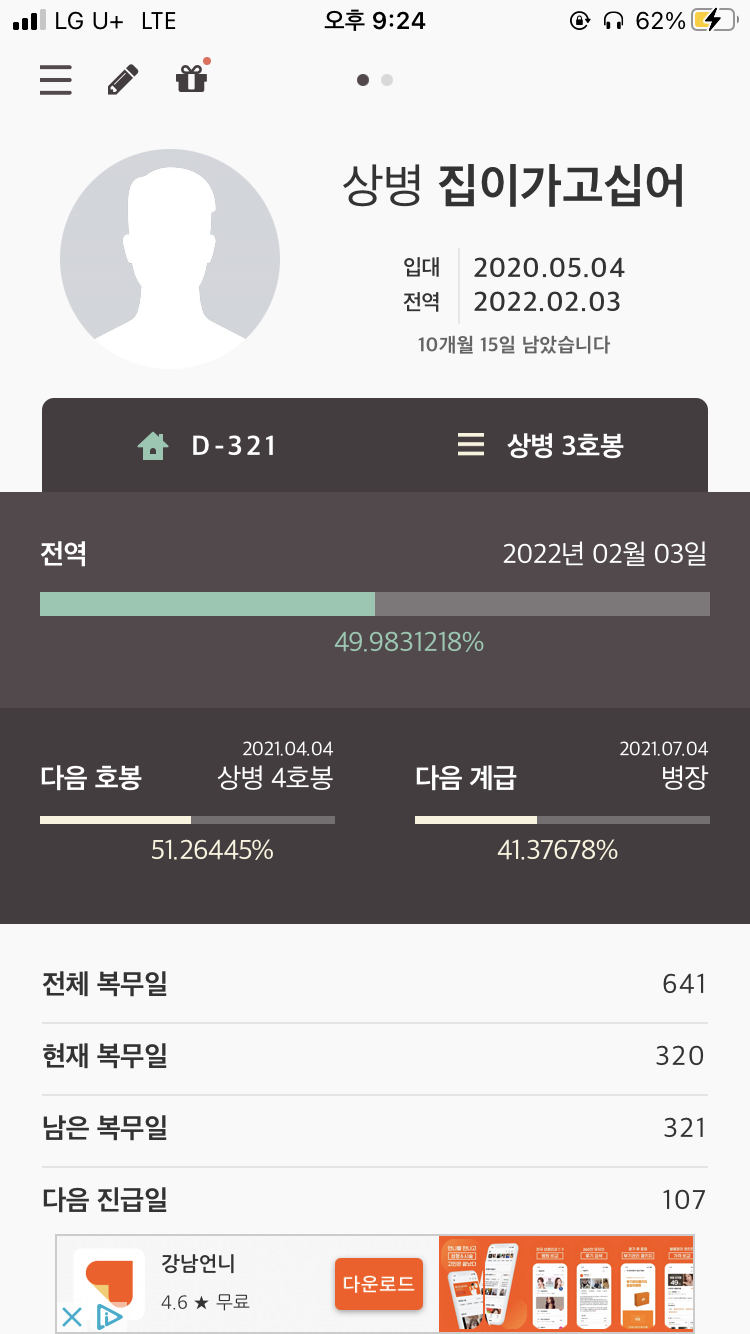Screen dimensions: 750x1334
Task: Open the hamburger menu
Action: 56,79
